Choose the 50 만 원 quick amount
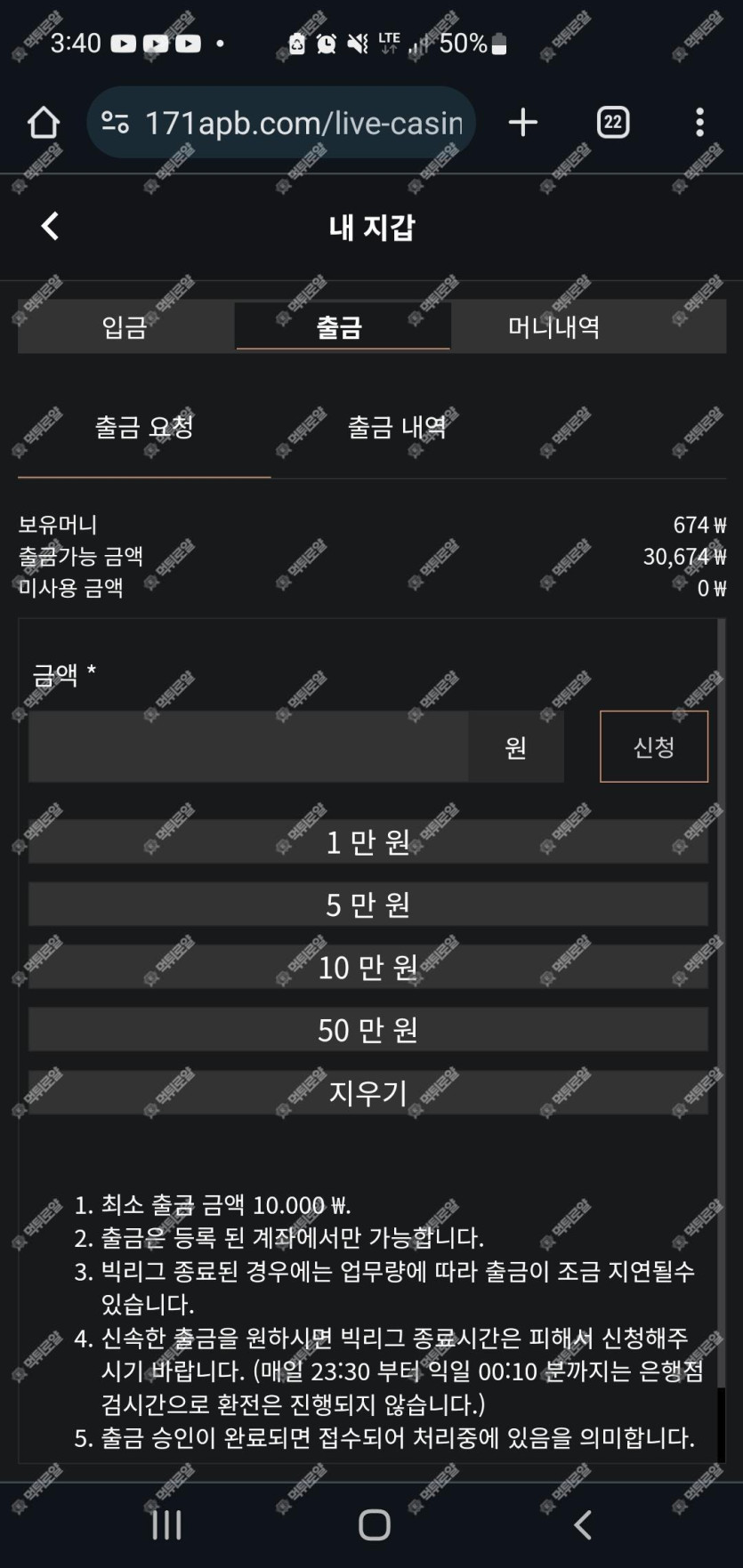The width and height of the screenshot is (743, 1568). [x=368, y=1030]
